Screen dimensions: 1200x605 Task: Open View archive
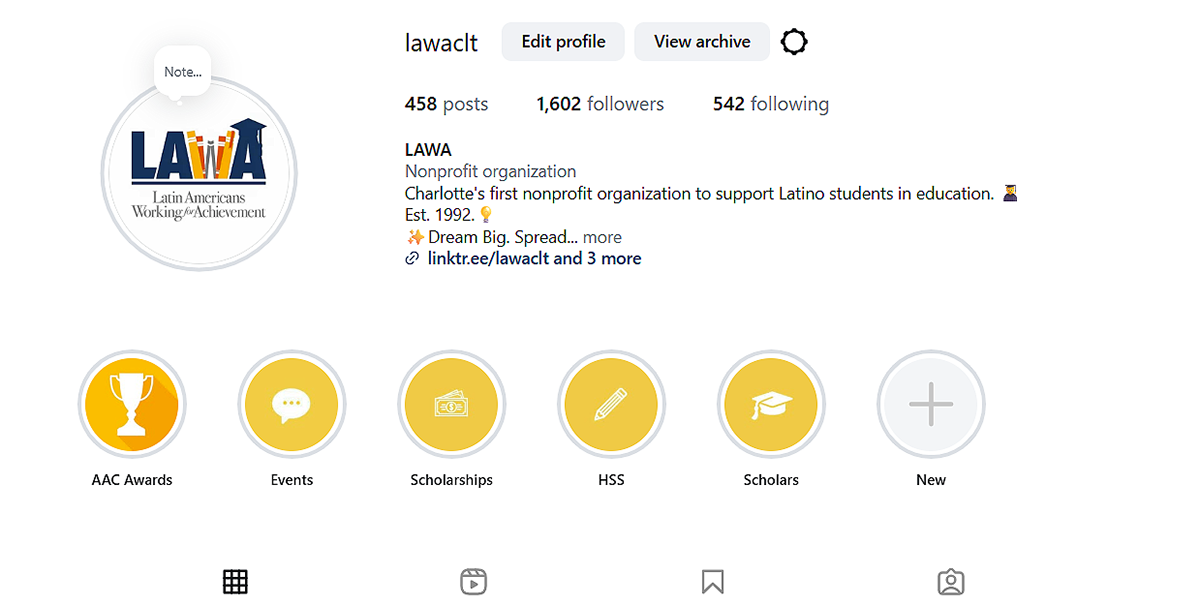click(702, 42)
